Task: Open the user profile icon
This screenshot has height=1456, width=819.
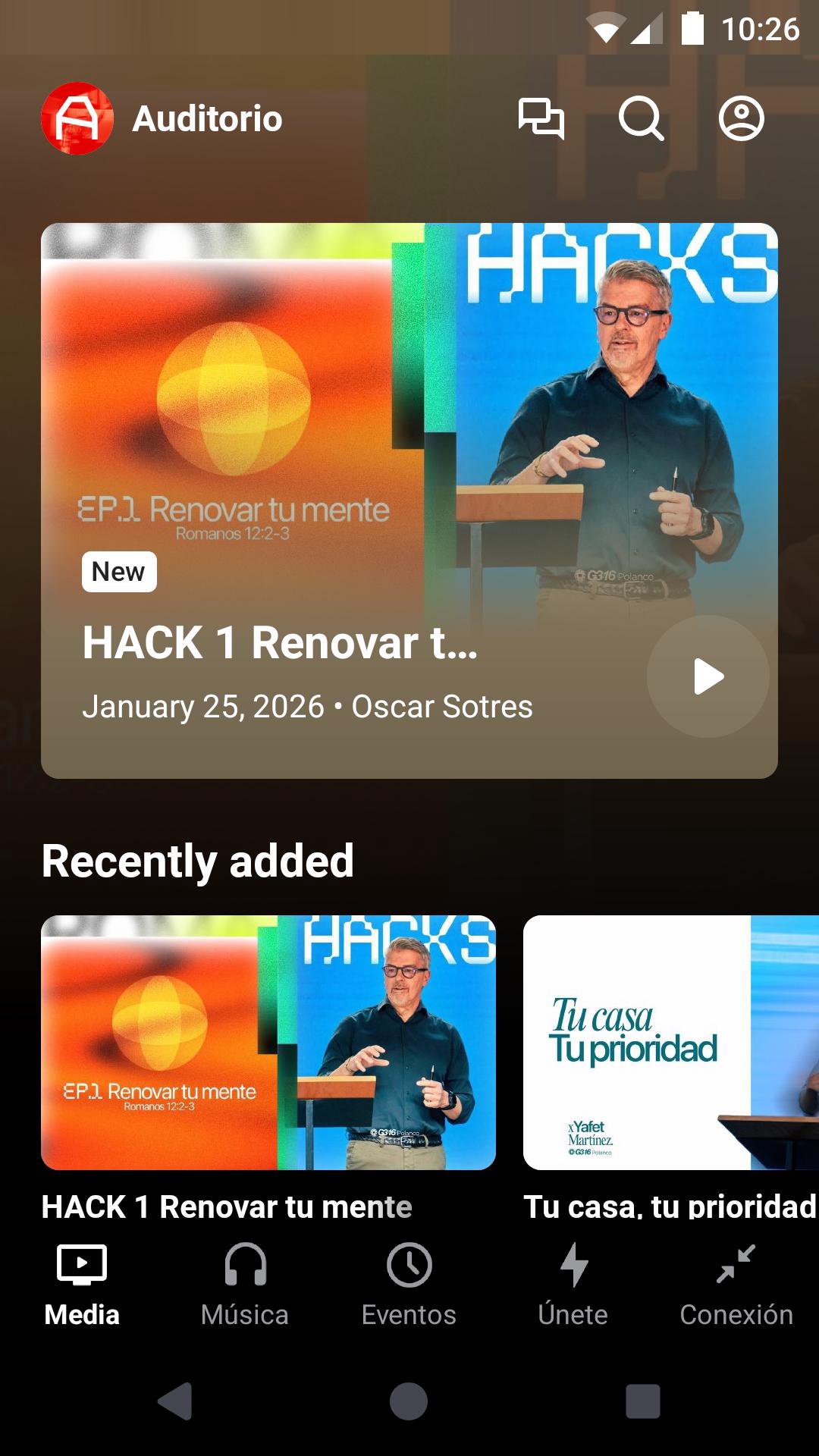Action: (x=741, y=118)
